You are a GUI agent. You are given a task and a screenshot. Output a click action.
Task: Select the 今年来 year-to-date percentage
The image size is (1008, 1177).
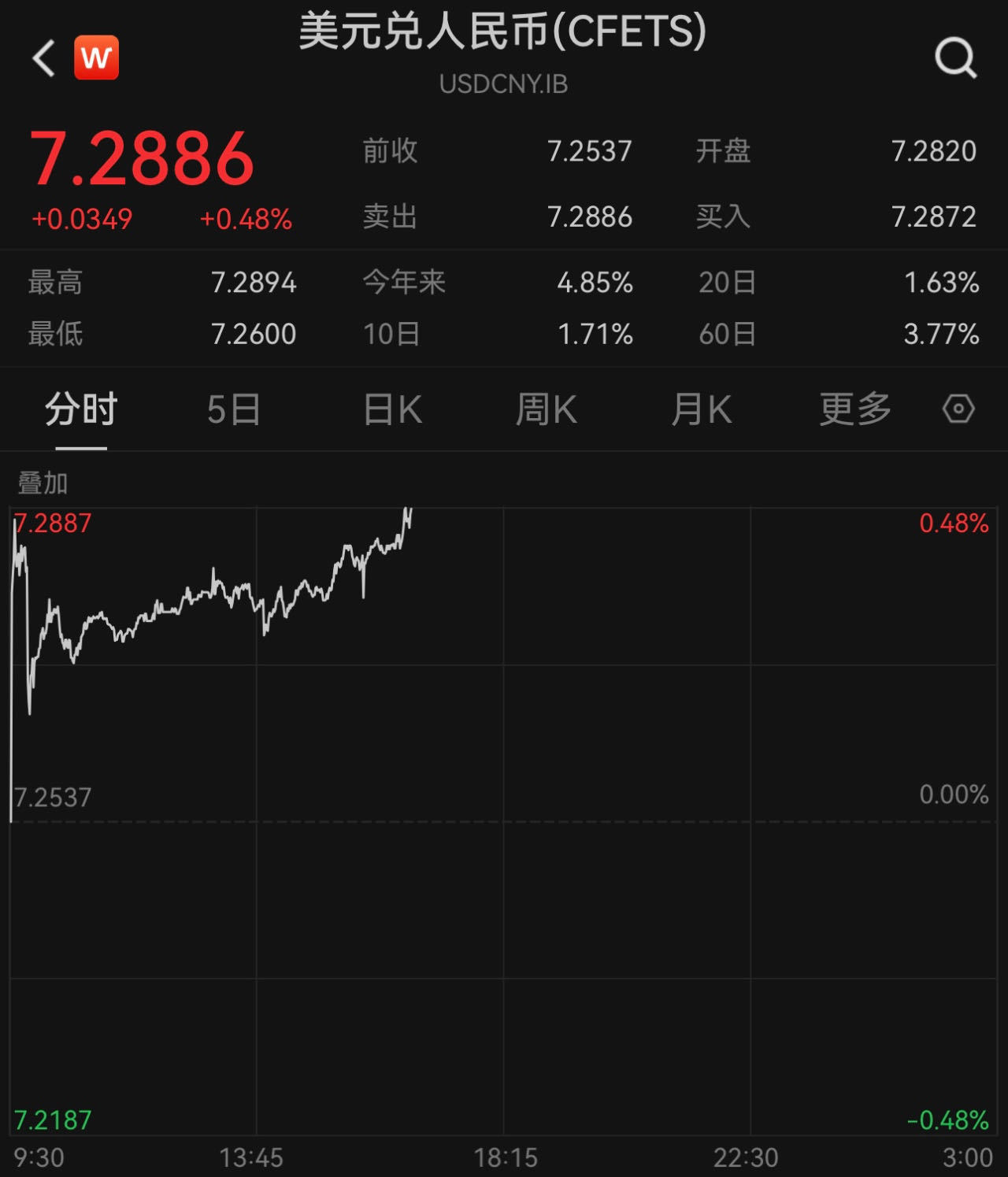pyautogui.click(x=595, y=282)
